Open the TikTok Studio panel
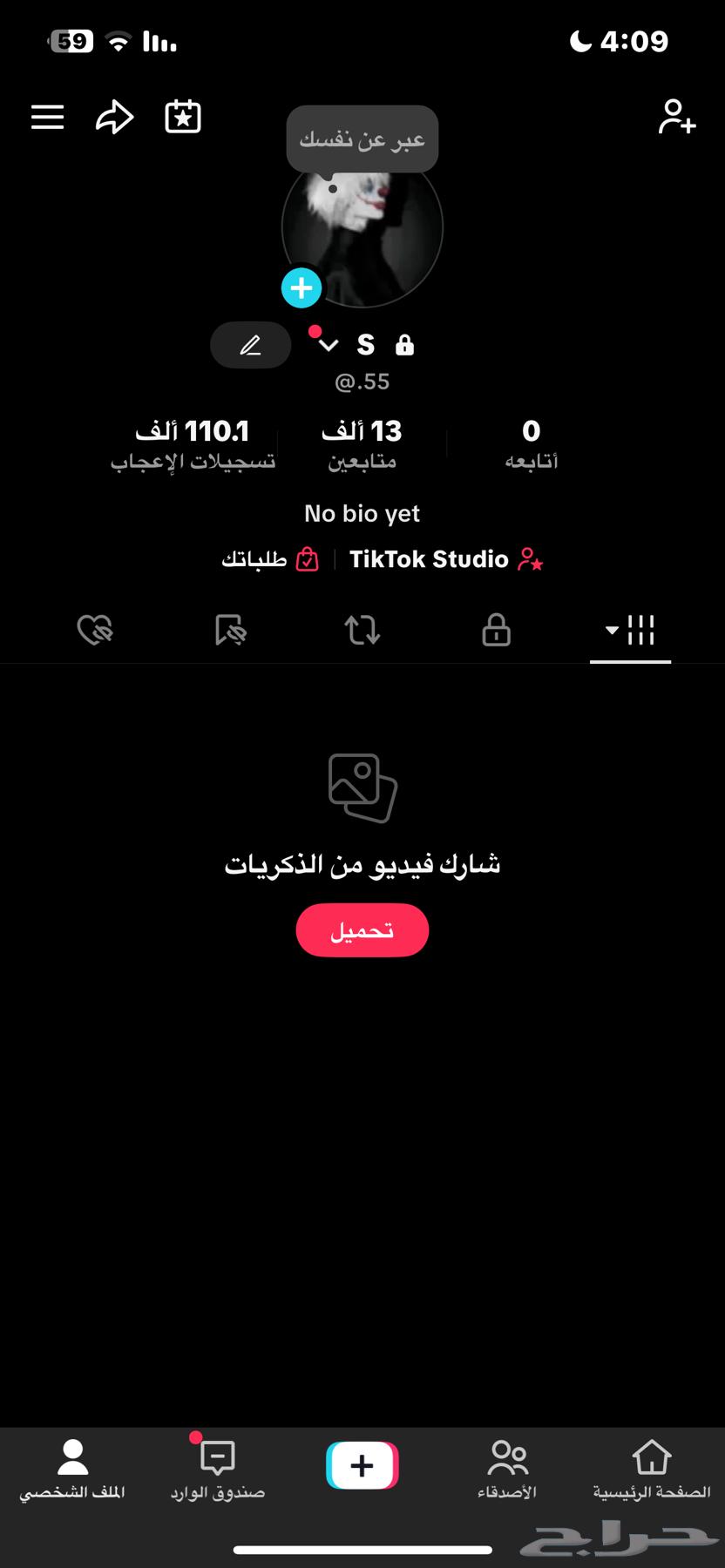 pyautogui.click(x=439, y=559)
